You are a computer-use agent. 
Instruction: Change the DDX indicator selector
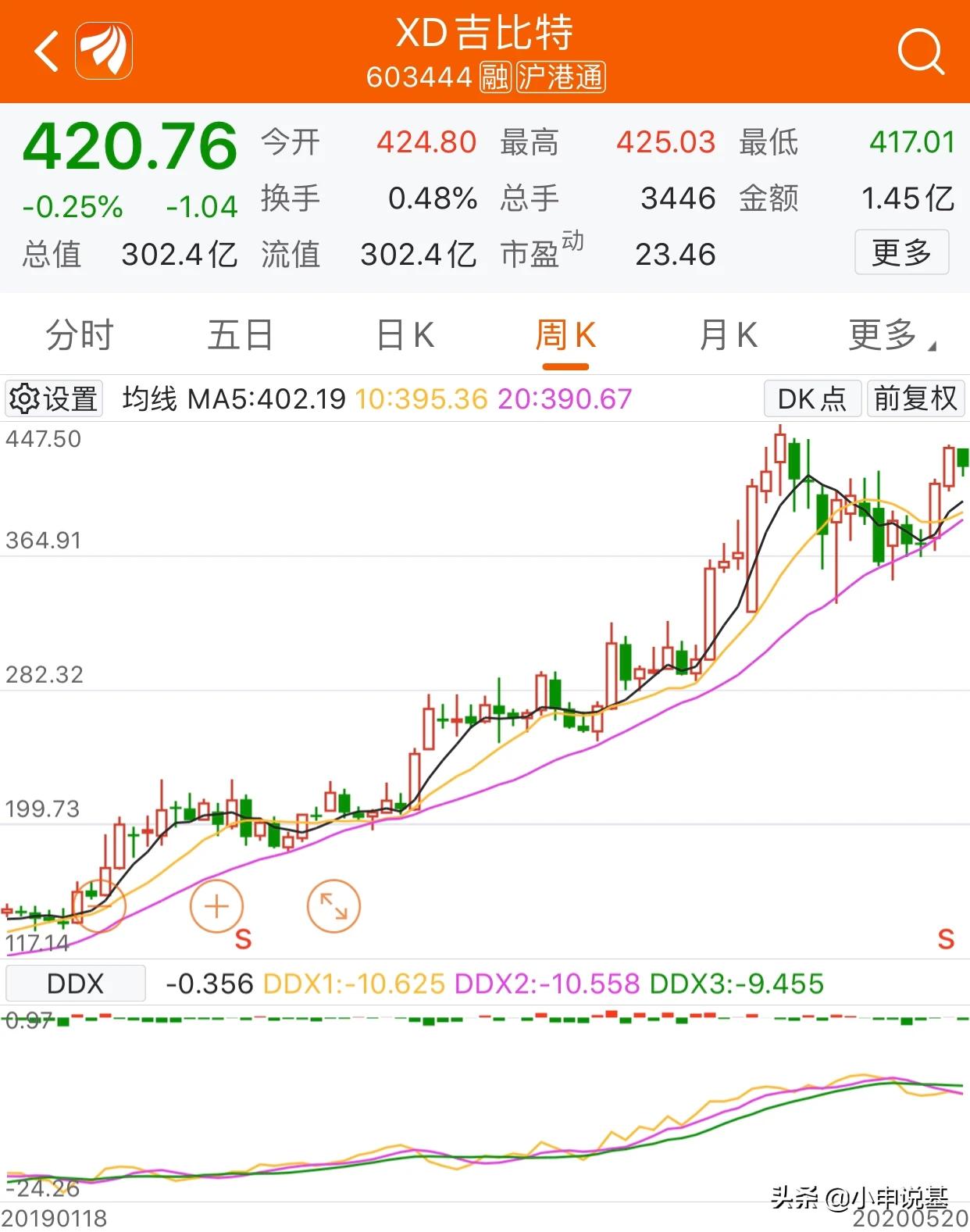tap(75, 984)
